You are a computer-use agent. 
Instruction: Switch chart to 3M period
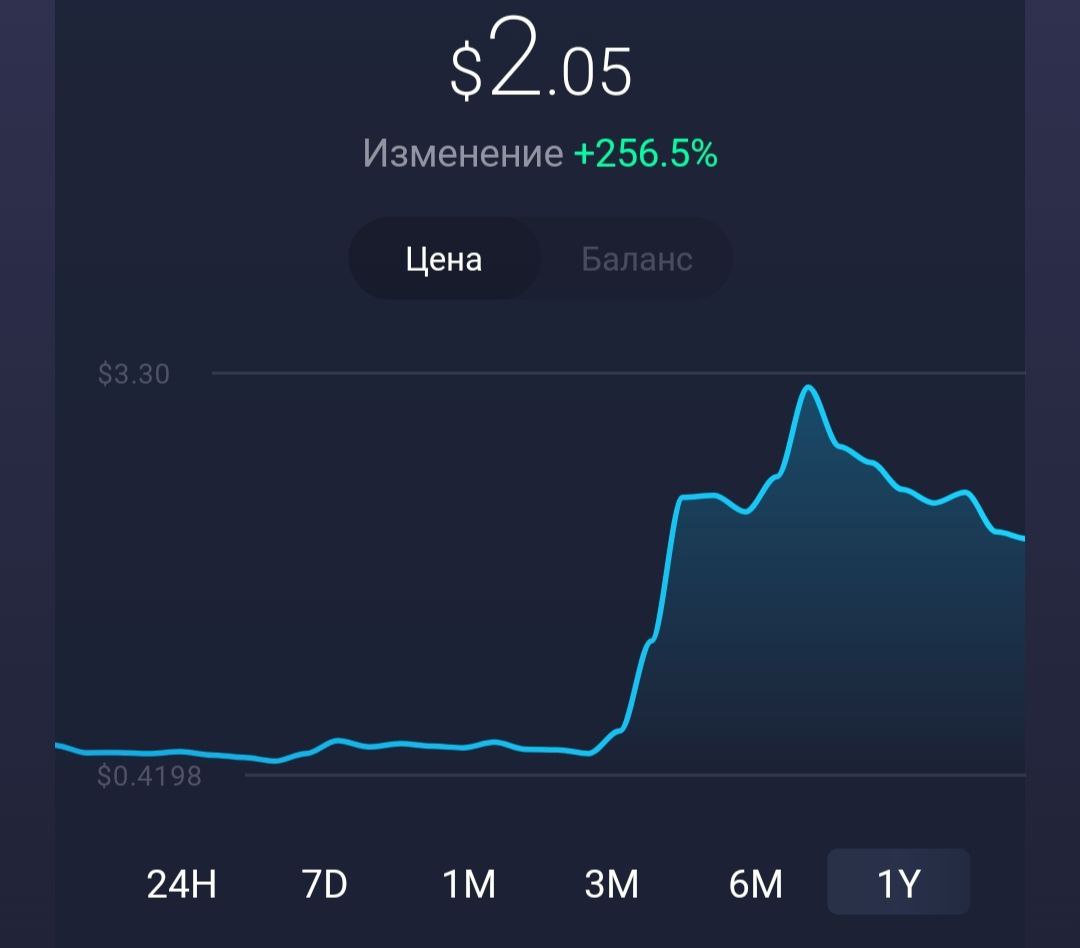click(x=612, y=884)
